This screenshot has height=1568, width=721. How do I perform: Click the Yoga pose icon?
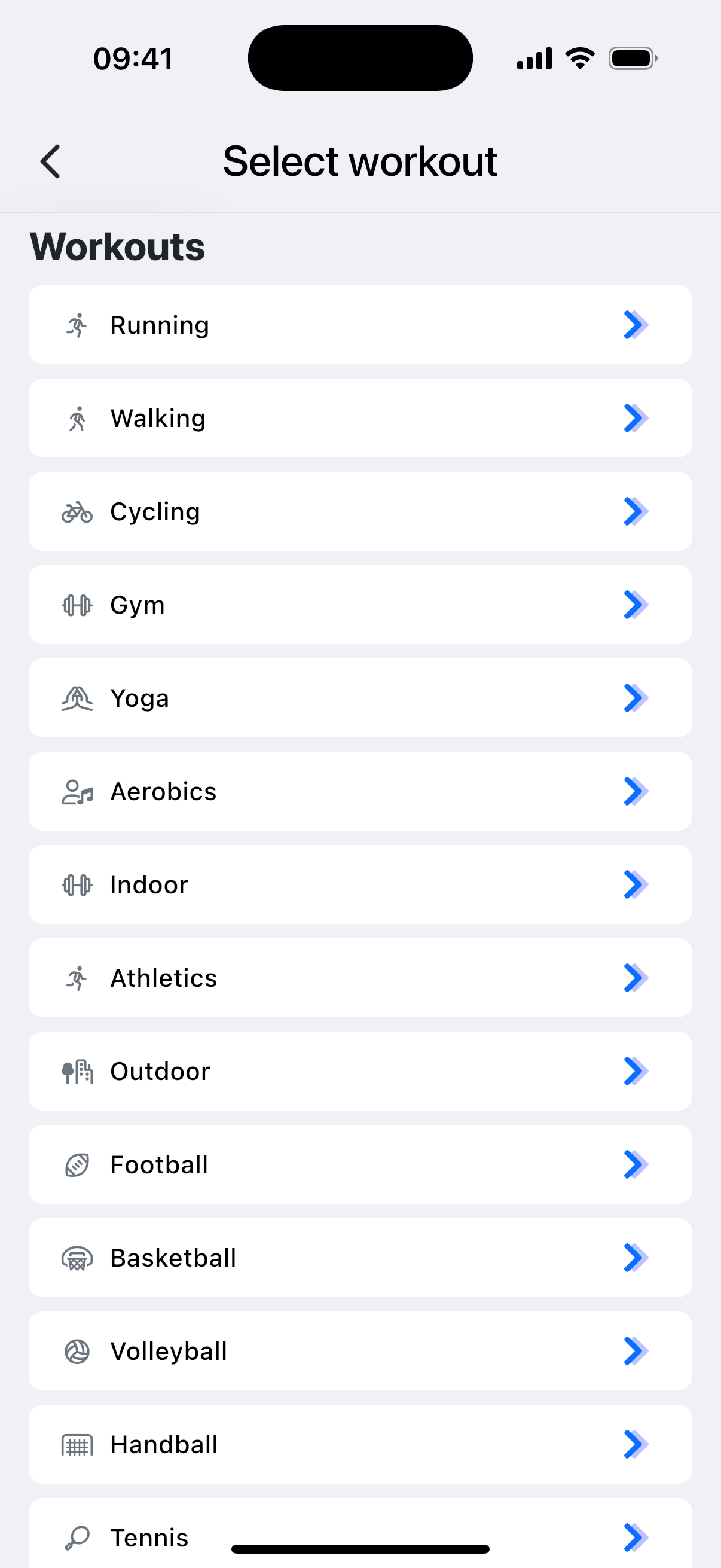pyautogui.click(x=77, y=697)
